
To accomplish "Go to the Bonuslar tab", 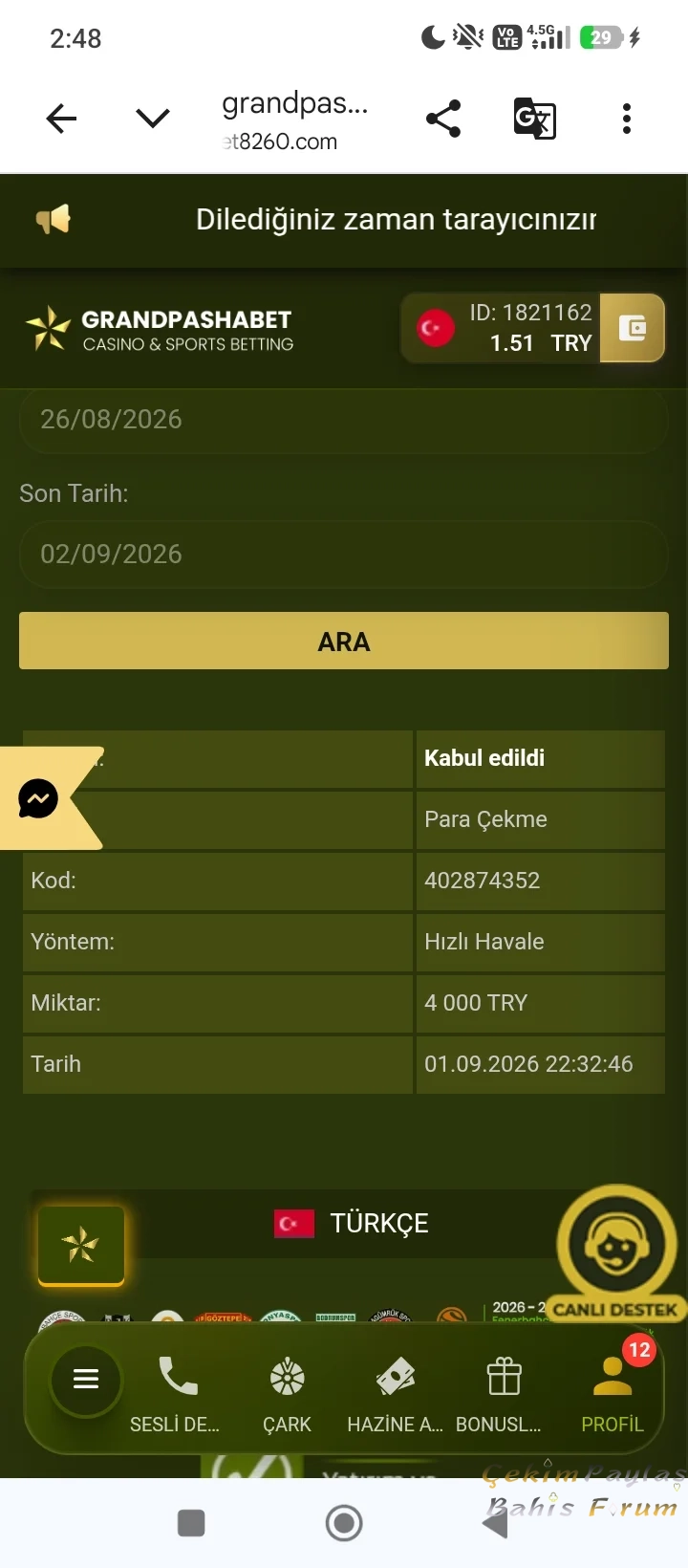I will click(501, 1395).
